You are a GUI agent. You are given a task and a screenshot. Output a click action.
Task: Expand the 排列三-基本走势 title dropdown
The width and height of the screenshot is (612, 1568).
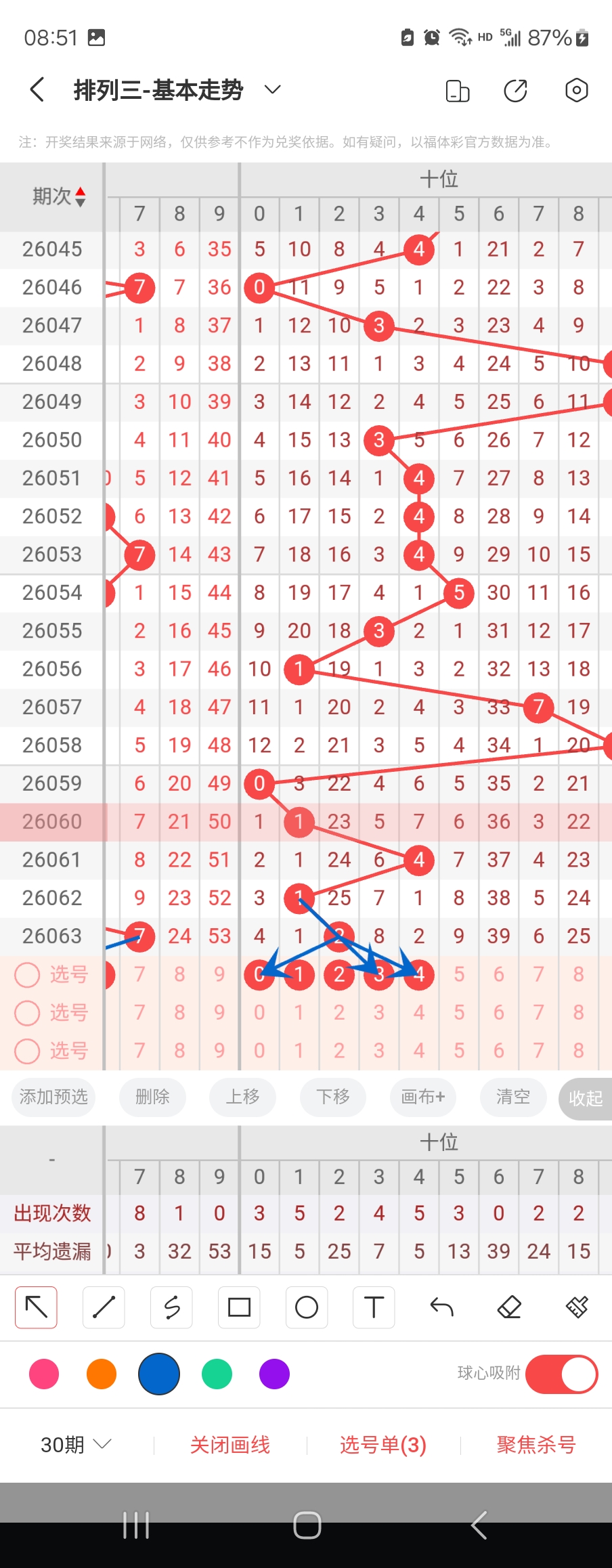272,89
